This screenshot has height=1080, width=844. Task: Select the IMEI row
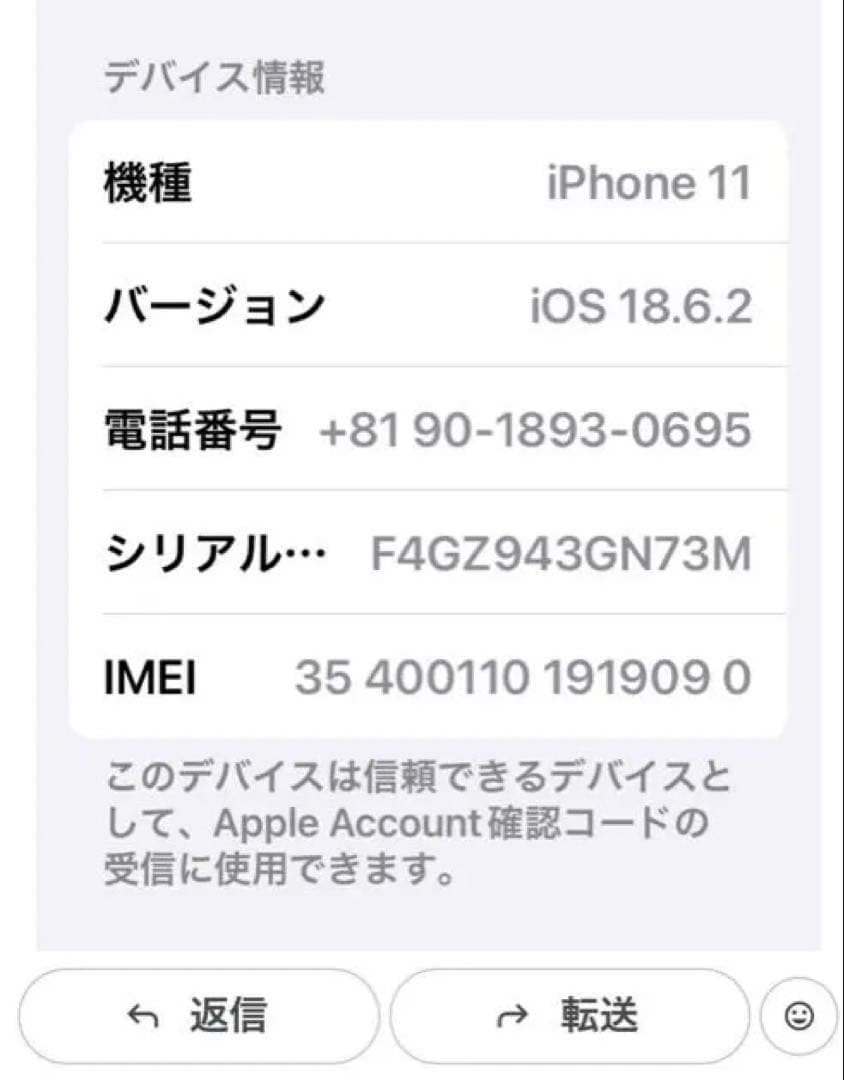[420, 677]
